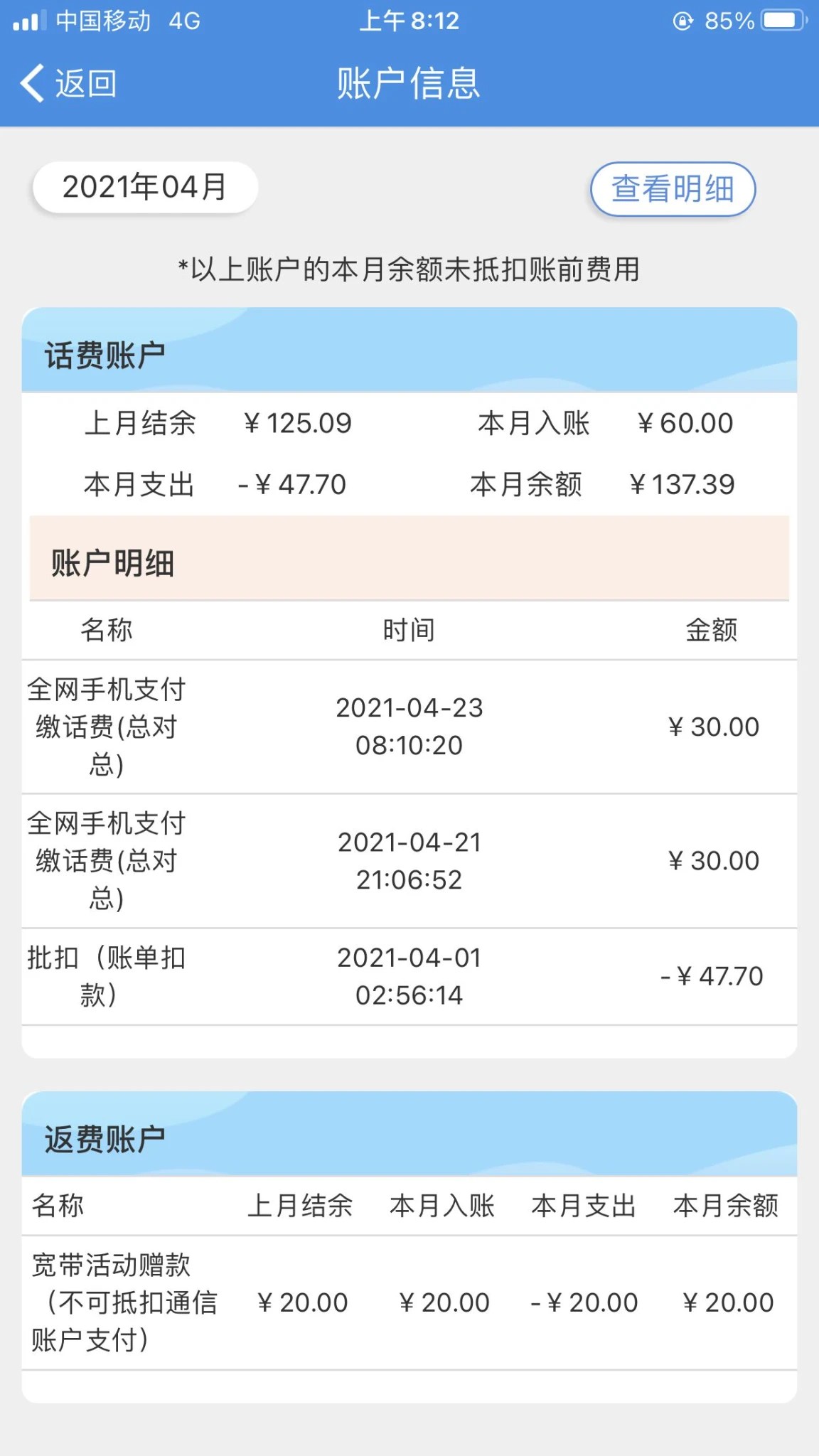Tap the 查看明细 button
This screenshot has width=819, height=1456.
click(673, 189)
